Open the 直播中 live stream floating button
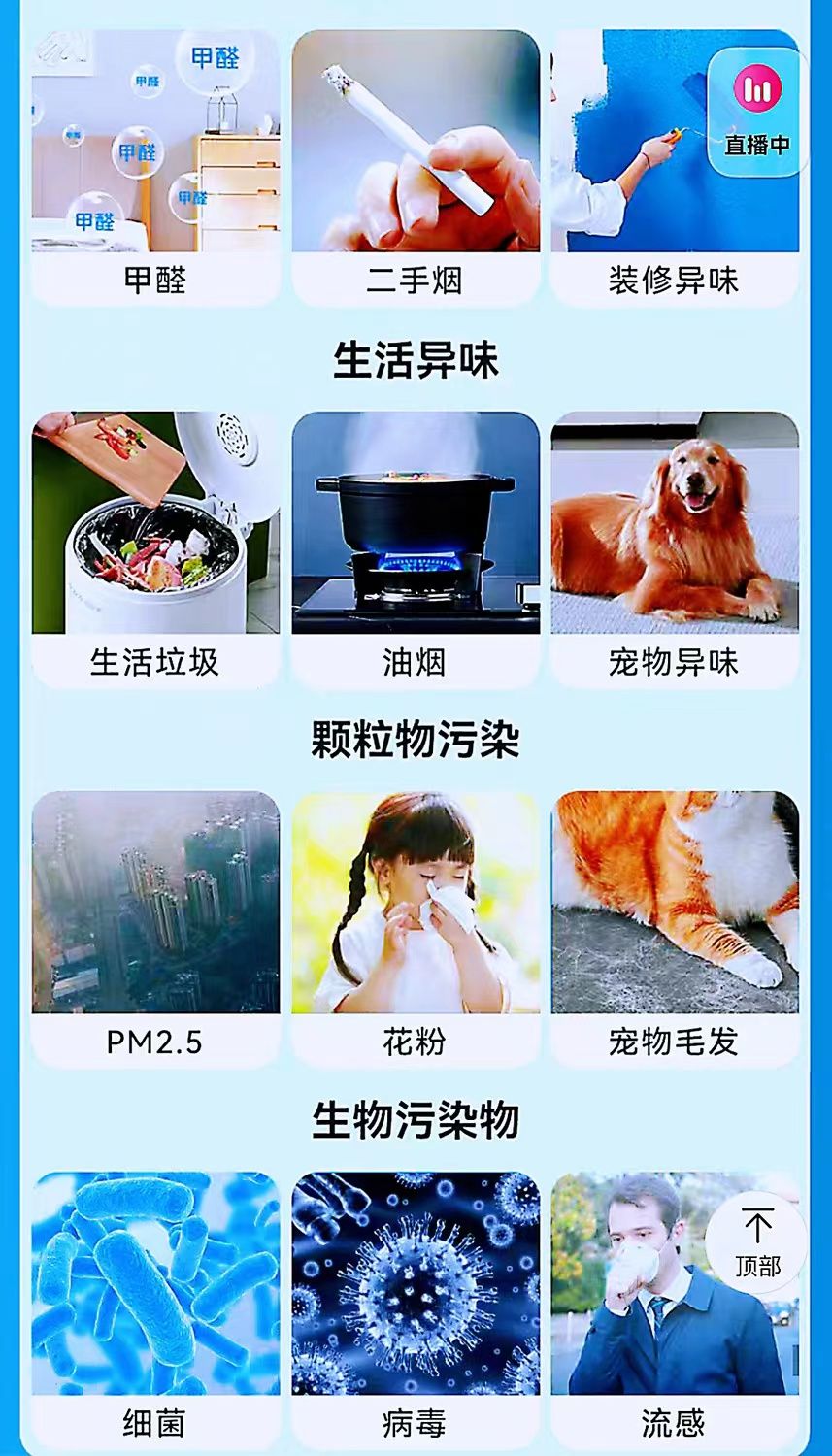The image size is (832, 1456). tap(757, 113)
